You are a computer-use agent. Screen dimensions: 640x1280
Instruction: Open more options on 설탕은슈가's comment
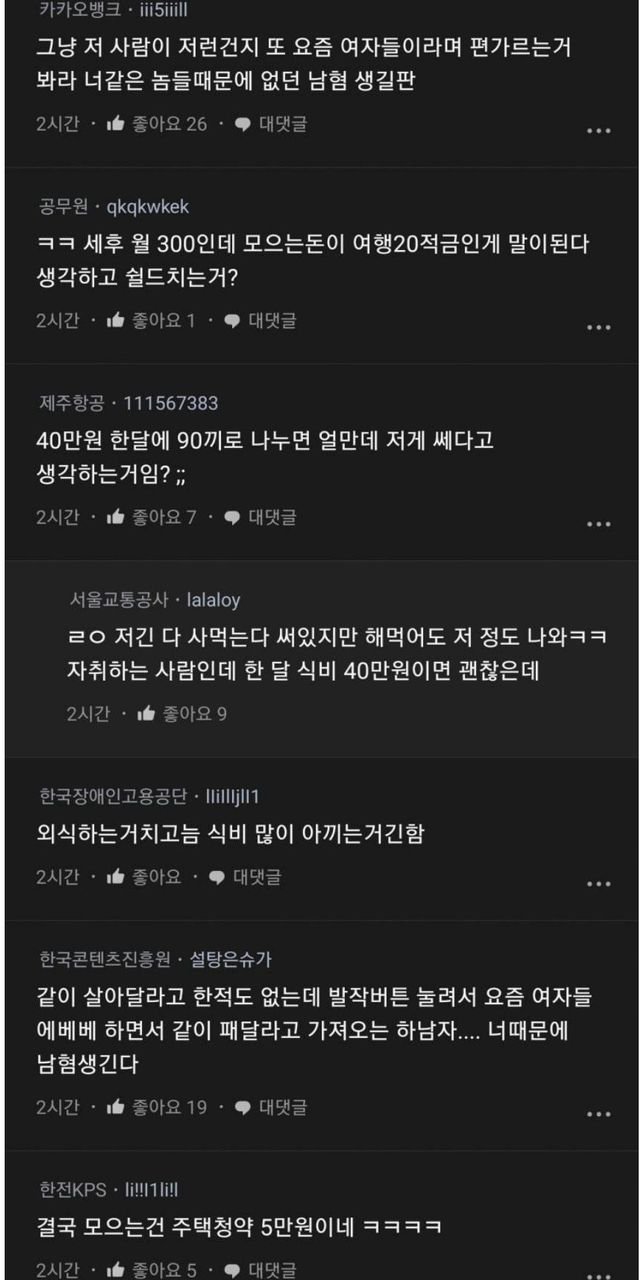[598, 1113]
